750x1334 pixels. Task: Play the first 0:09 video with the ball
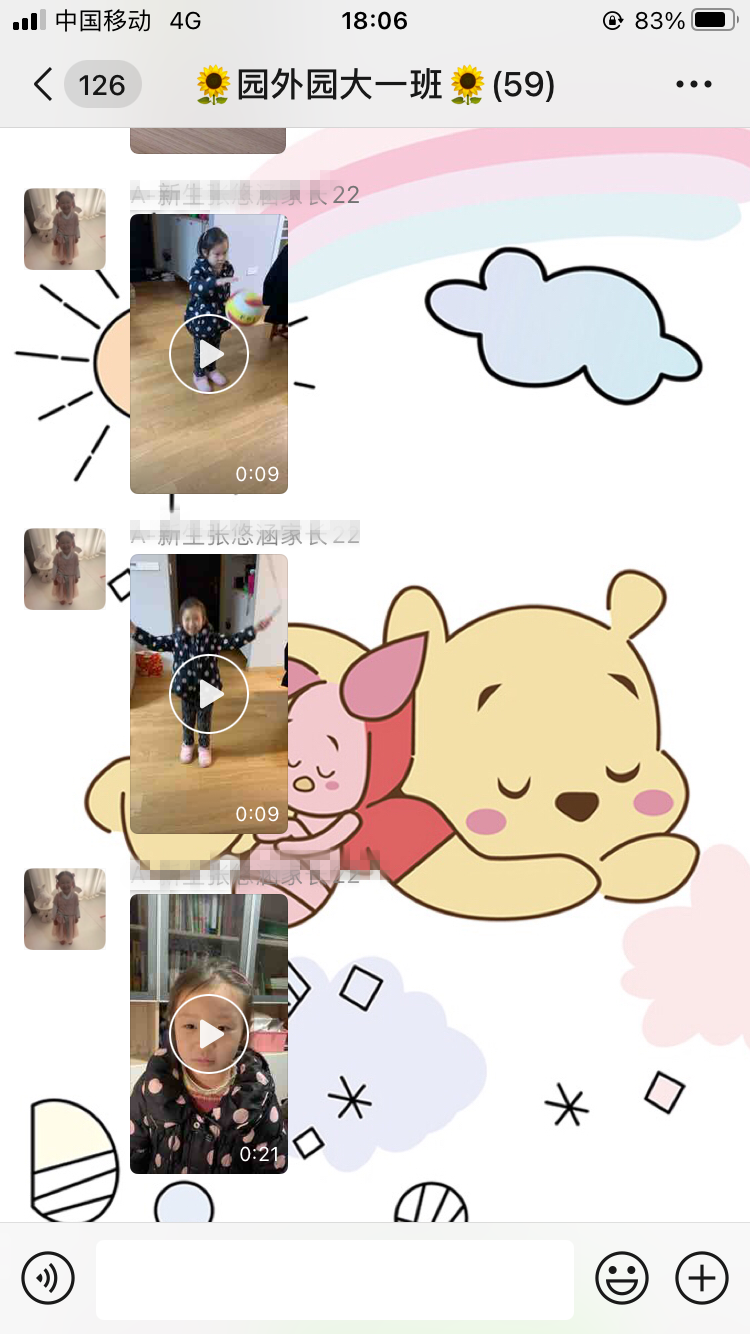pyautogui.click(x=209, y=354)
